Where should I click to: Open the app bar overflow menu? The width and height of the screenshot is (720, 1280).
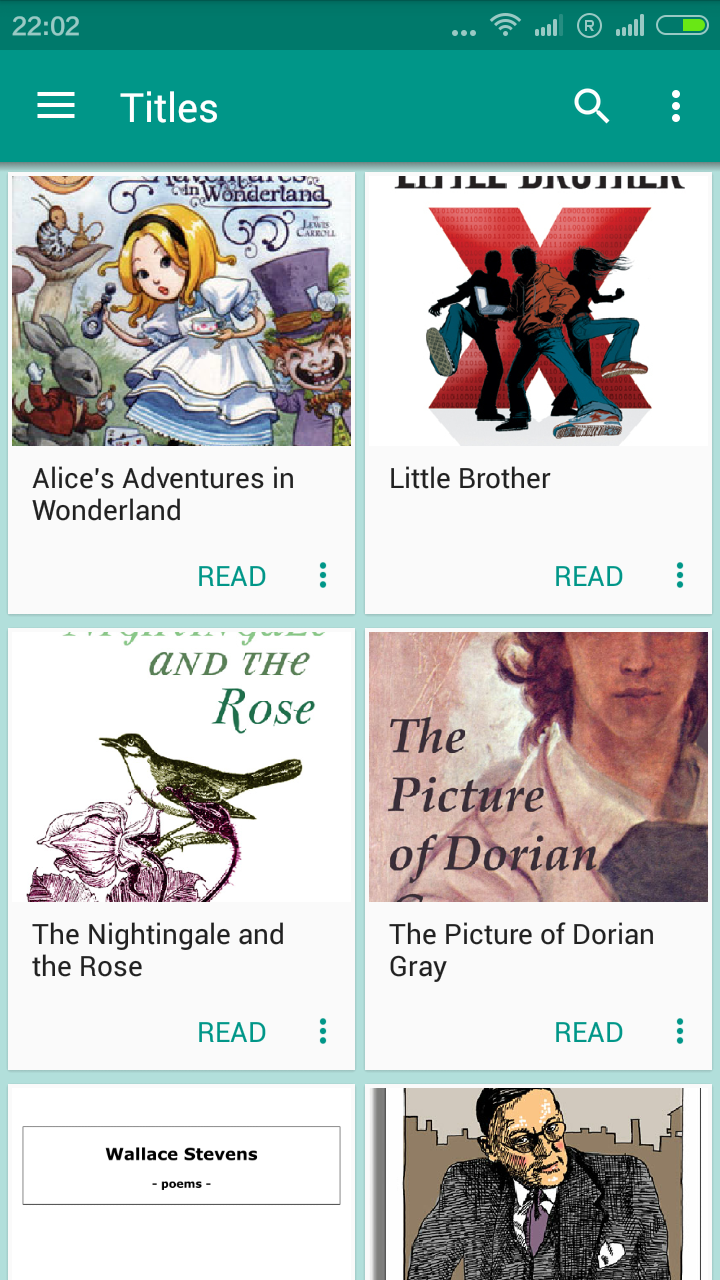click(676, 106)
